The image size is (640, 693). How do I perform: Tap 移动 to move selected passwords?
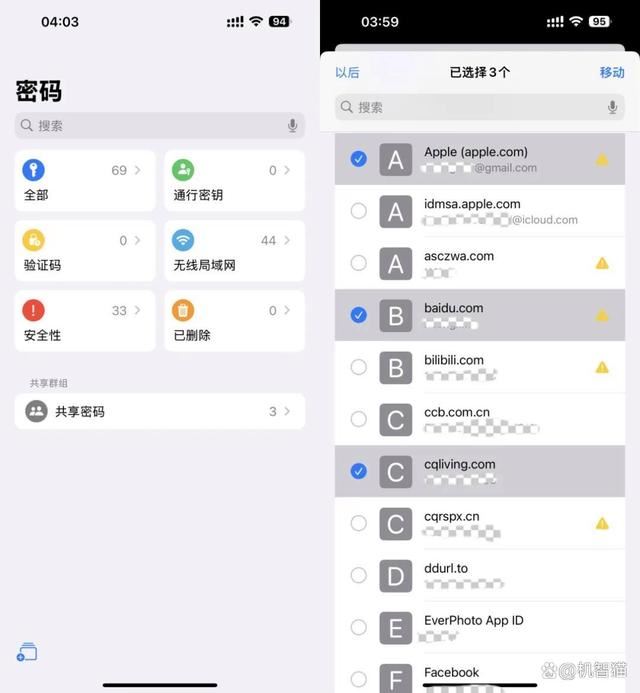[x=612, y=72]
